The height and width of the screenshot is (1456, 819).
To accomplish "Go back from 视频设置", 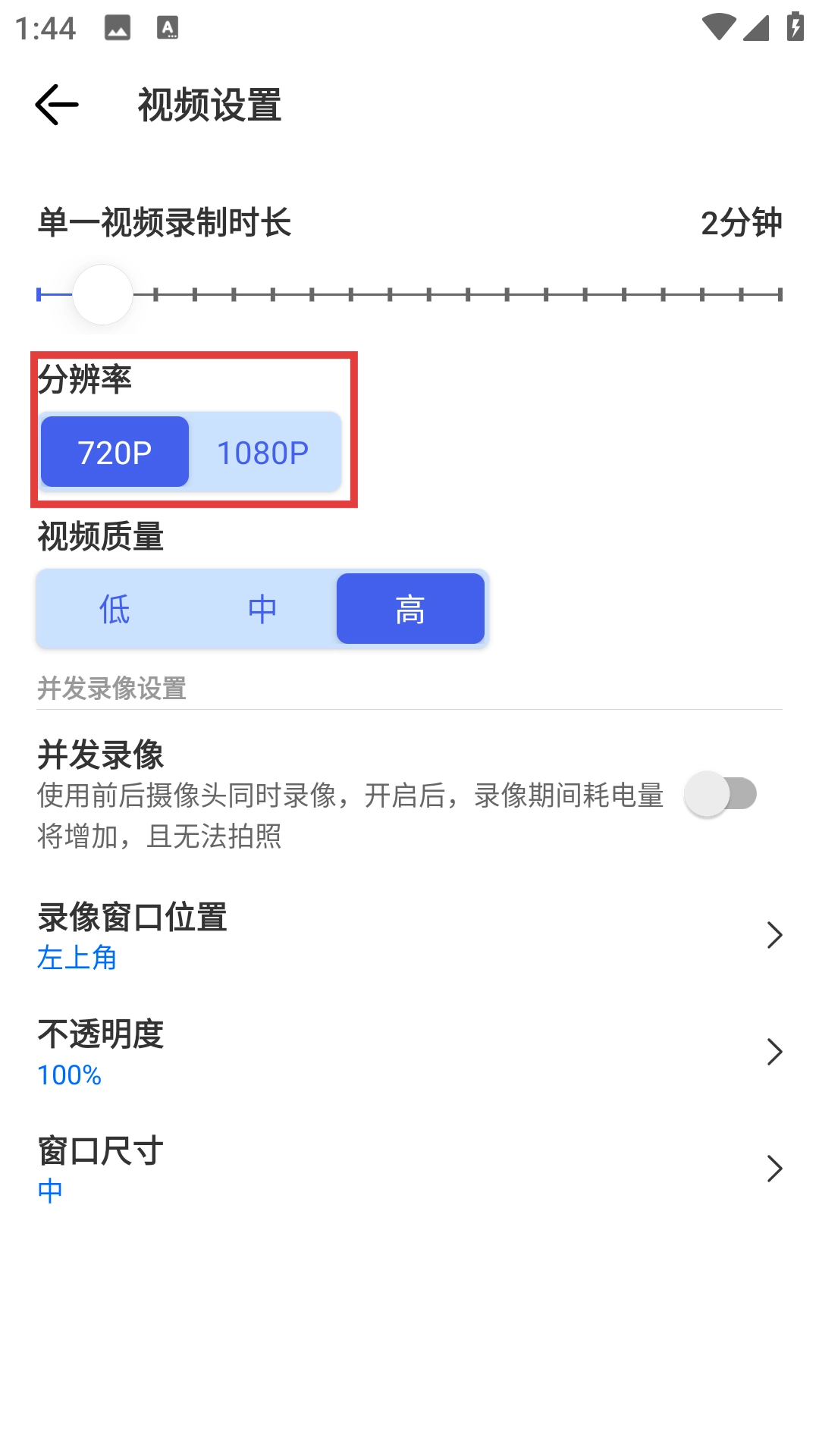I will click(x=57, y=105).
